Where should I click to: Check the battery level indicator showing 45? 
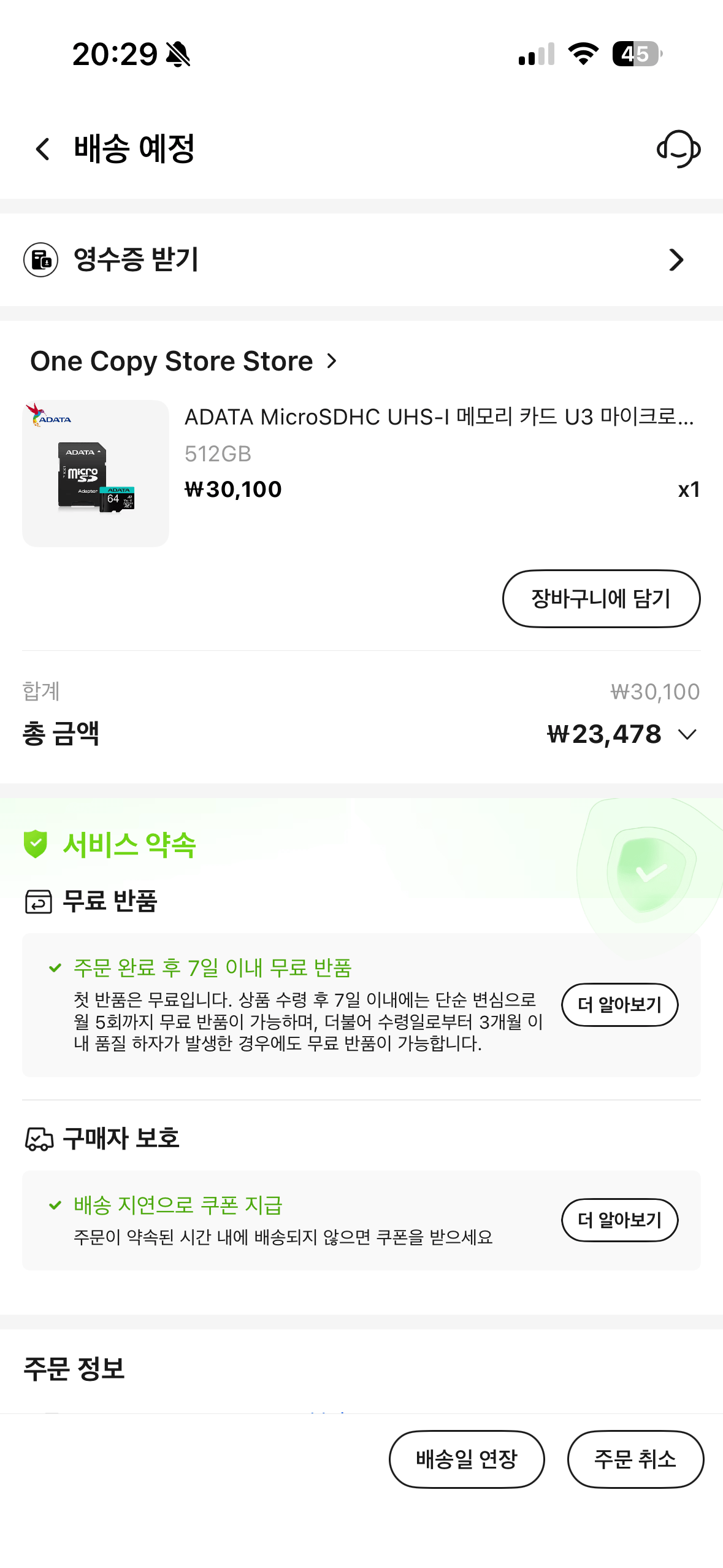click(635, 54)
